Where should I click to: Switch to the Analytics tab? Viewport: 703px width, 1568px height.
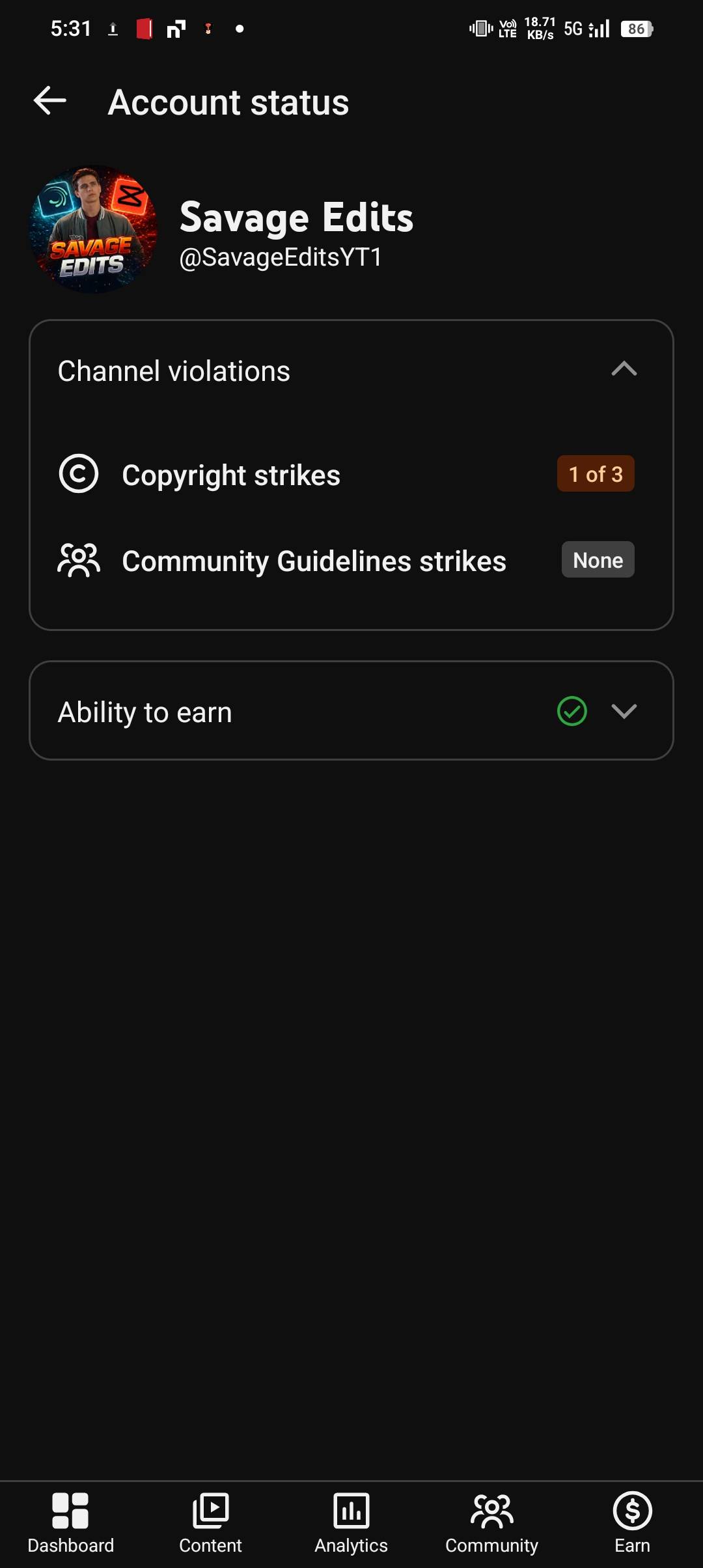[351, 1522]
